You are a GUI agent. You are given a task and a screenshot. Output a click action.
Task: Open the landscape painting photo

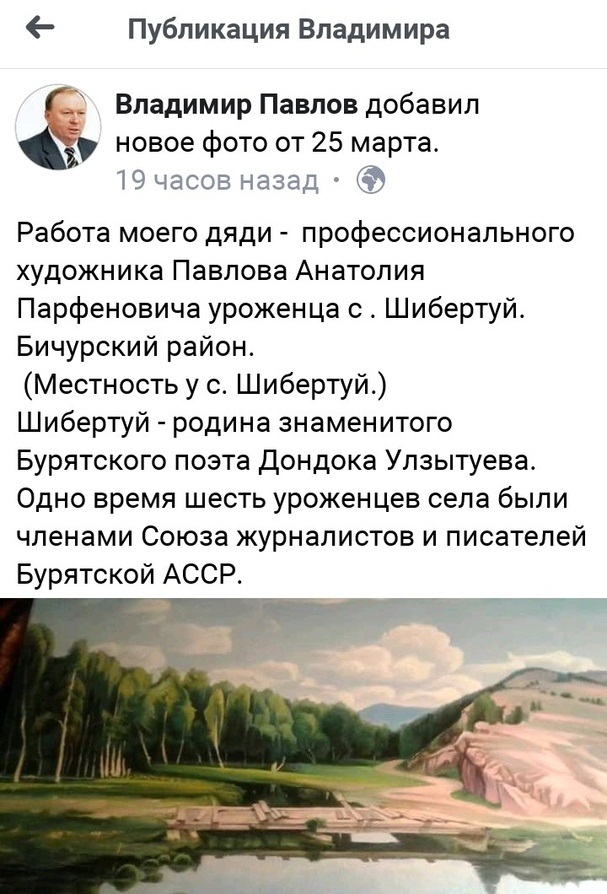[303, 745]
